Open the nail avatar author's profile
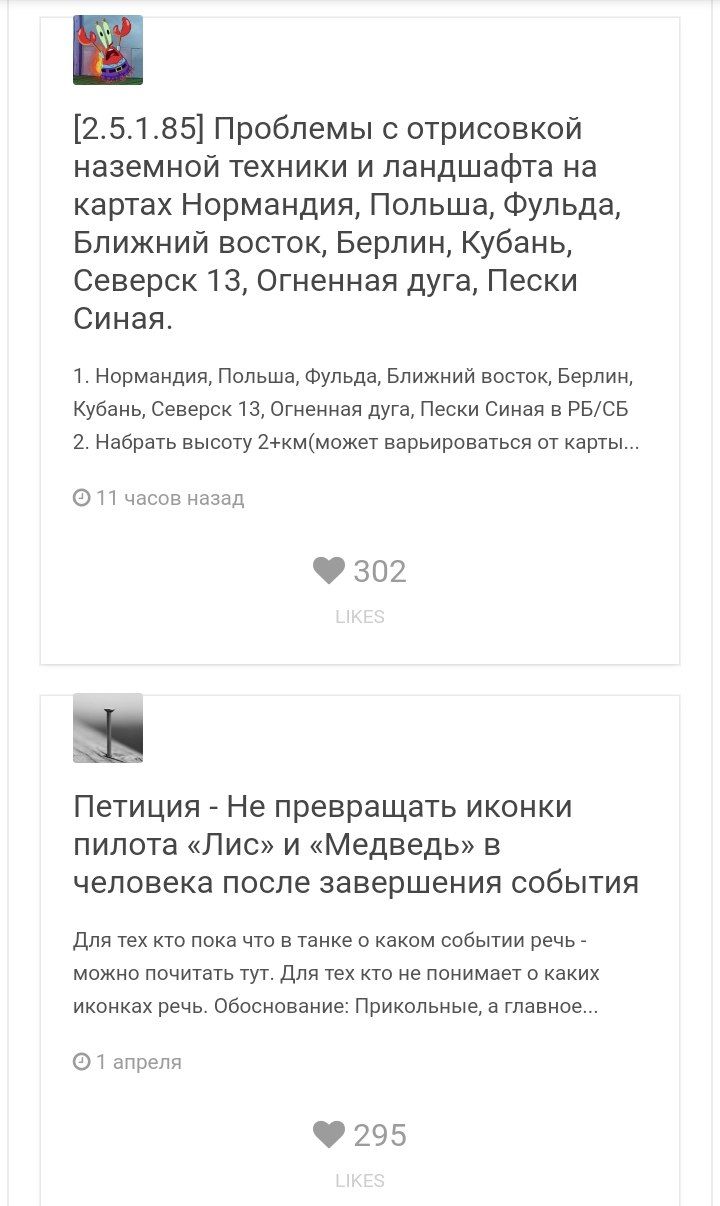Image resolution: width=720 pixels, height=1206 pixels. (x=108, y=728)
